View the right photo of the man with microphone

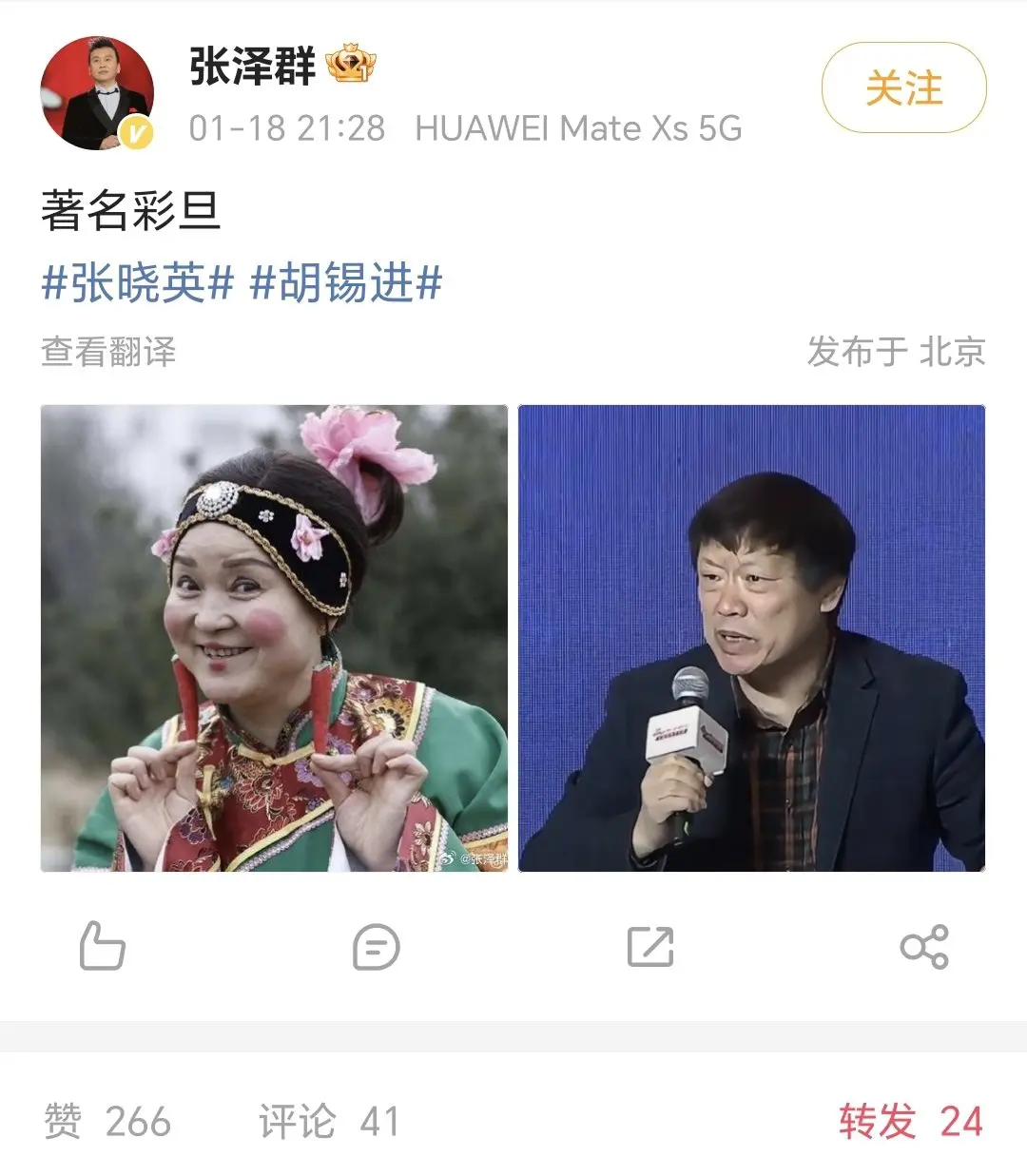751,637
